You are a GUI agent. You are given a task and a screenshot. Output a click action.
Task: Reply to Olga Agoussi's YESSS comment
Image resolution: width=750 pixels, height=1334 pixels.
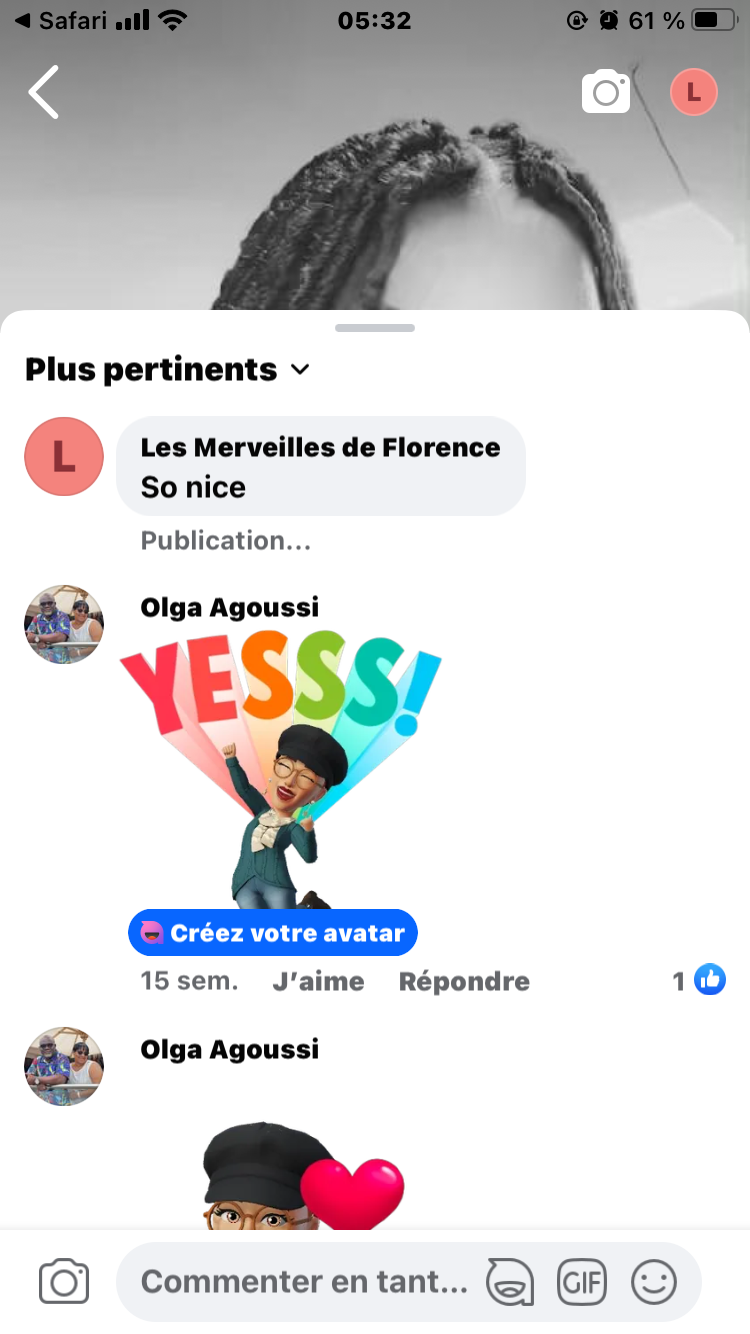[464, 981]
